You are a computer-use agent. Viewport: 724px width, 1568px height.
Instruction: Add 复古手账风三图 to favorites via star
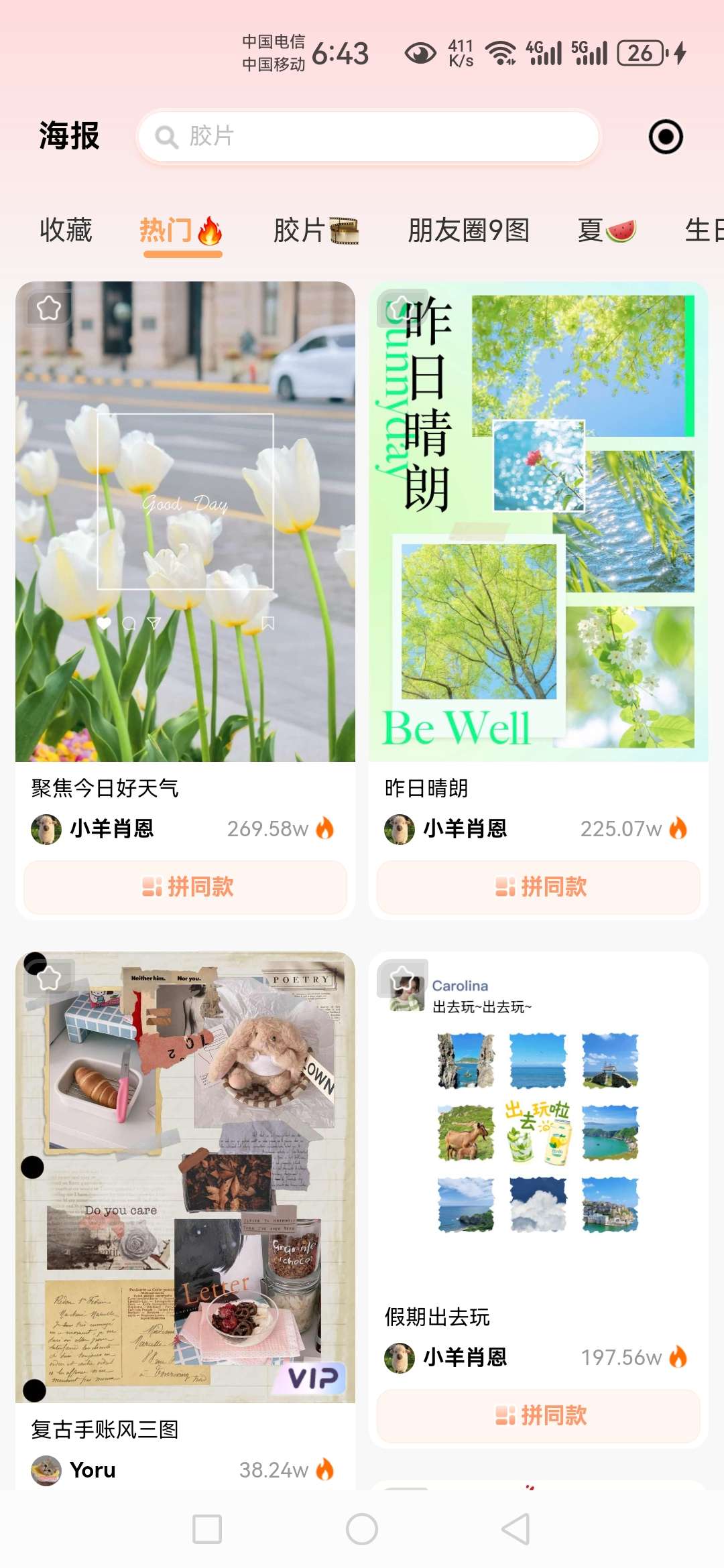(49, 979)
